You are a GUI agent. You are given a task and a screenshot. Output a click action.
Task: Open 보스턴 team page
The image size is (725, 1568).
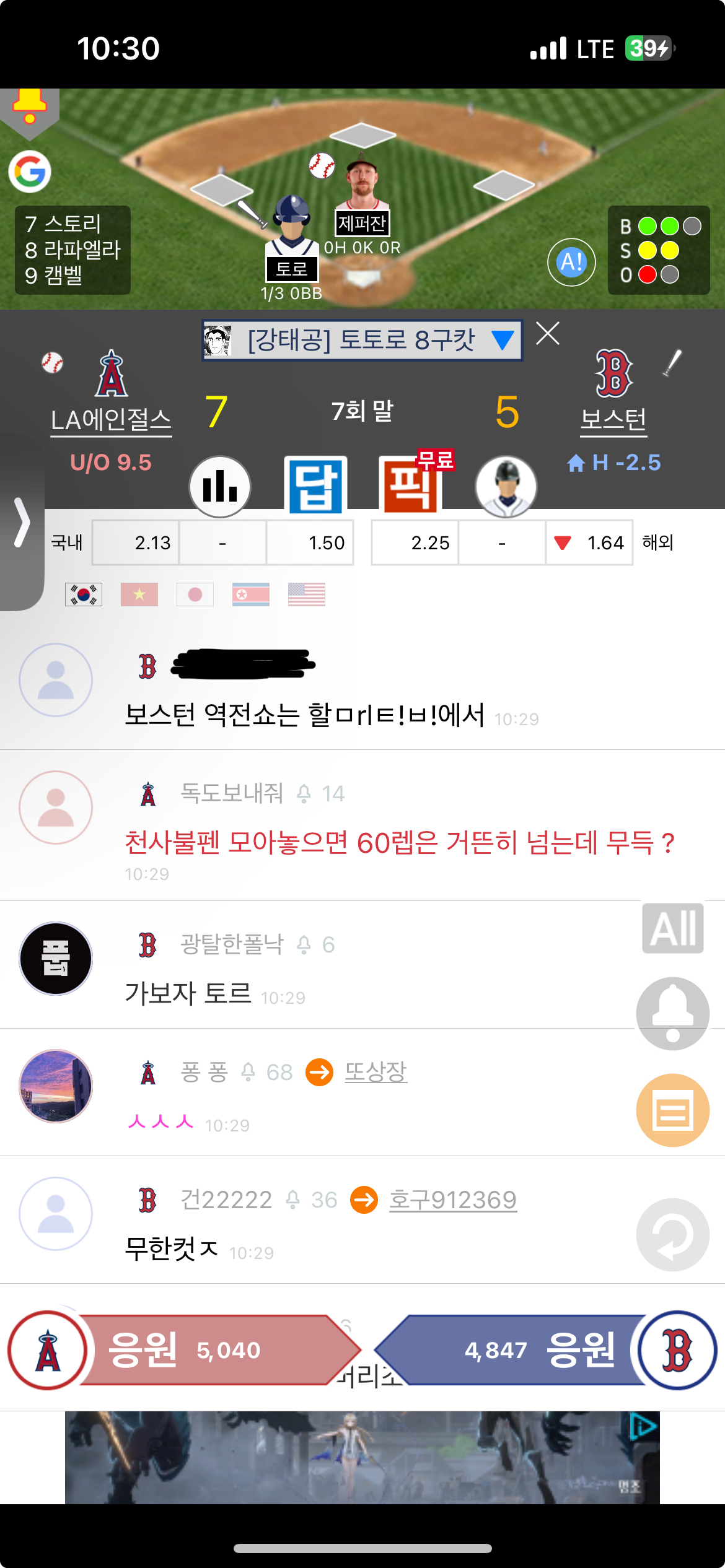613,419
